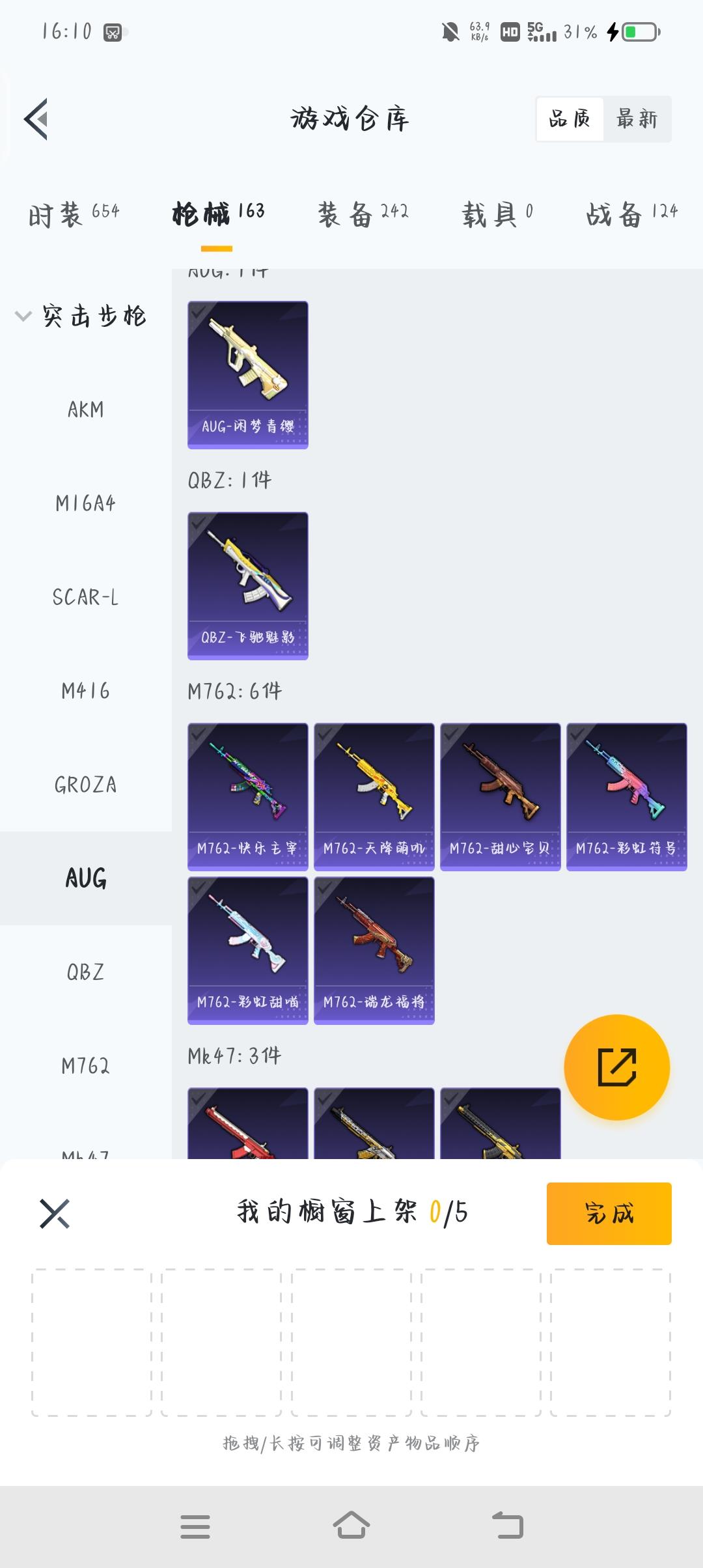Viewport: 703px width, 1568px height.
Task: Sort by 最新
Action: coord(637,119)
